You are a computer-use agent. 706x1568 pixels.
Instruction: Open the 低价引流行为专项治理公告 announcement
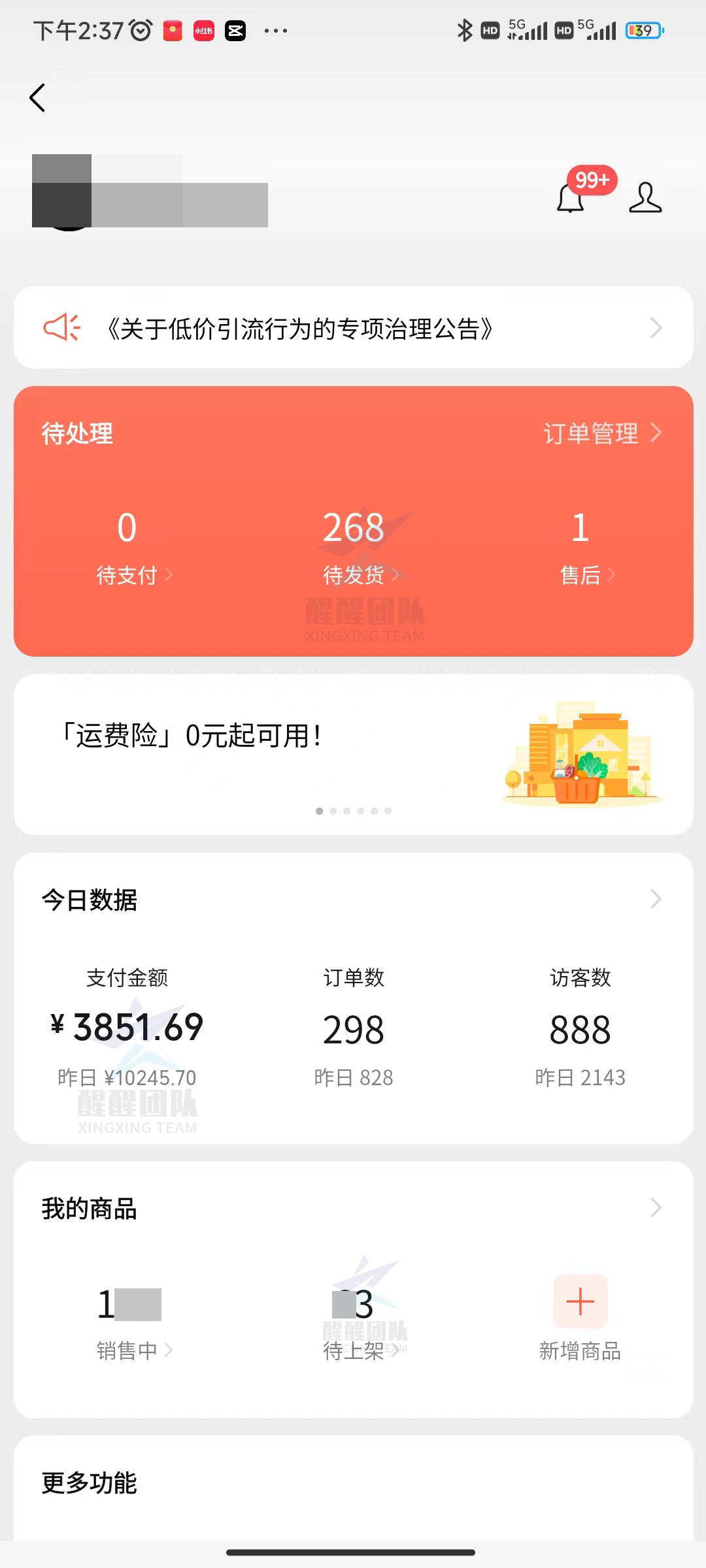pos(353,328)
